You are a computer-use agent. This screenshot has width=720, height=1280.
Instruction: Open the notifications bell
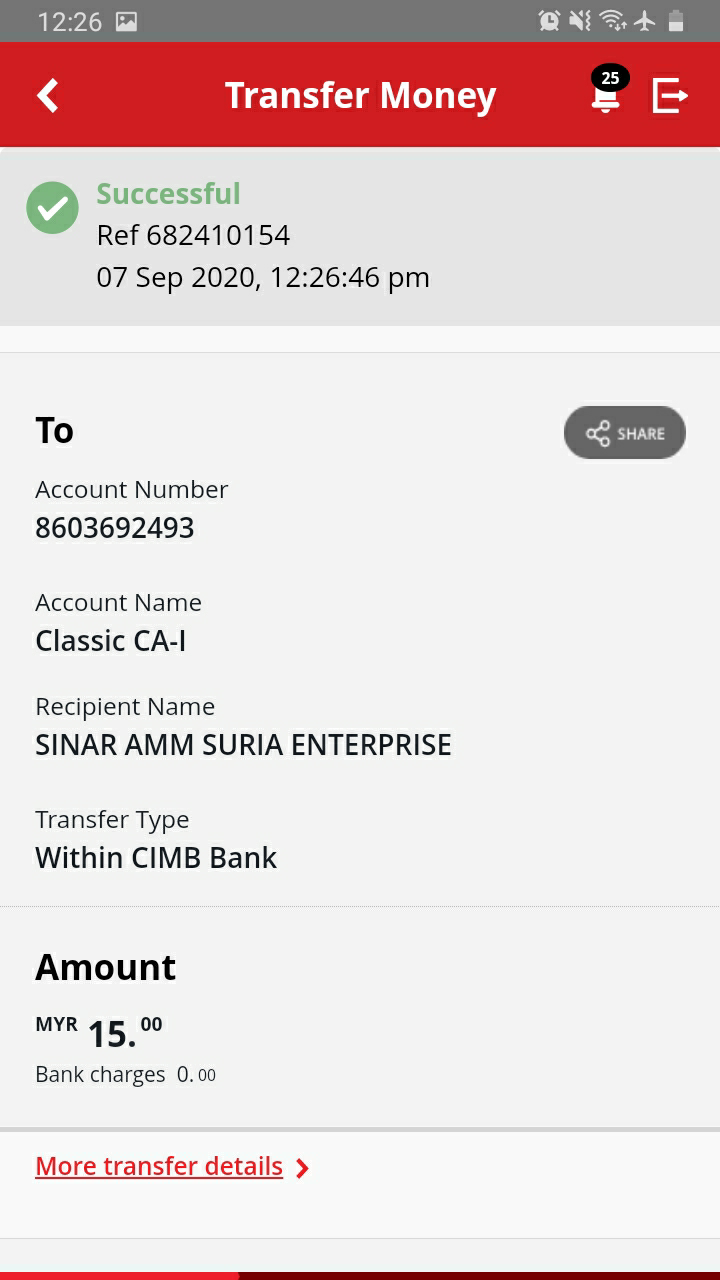click(606, 92)
